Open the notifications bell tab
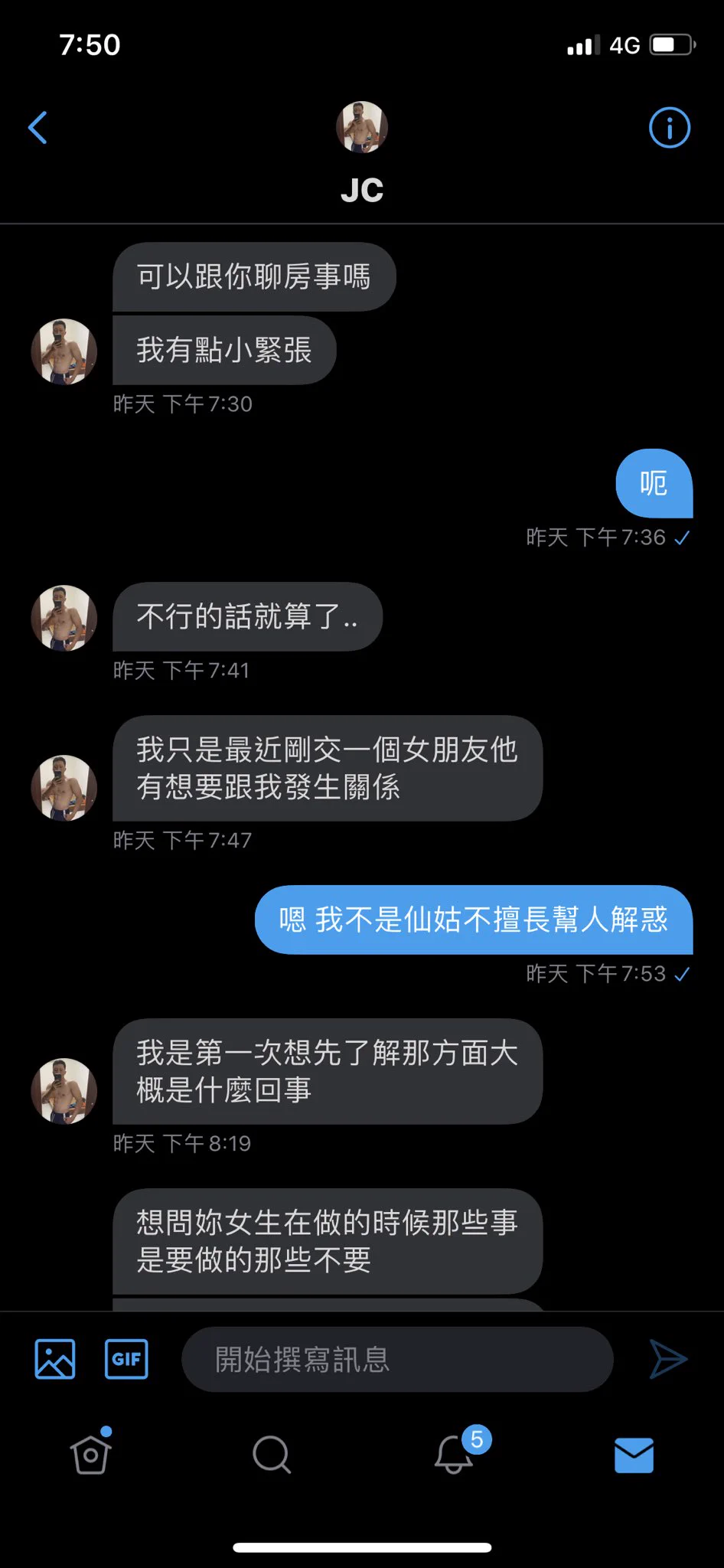This screenshot has width=724, height=1568. (454, 1455)
